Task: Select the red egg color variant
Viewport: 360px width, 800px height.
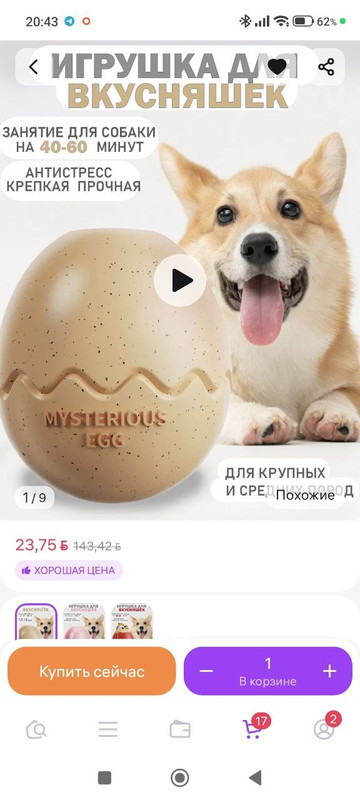Action: click(x=132, y=621)
